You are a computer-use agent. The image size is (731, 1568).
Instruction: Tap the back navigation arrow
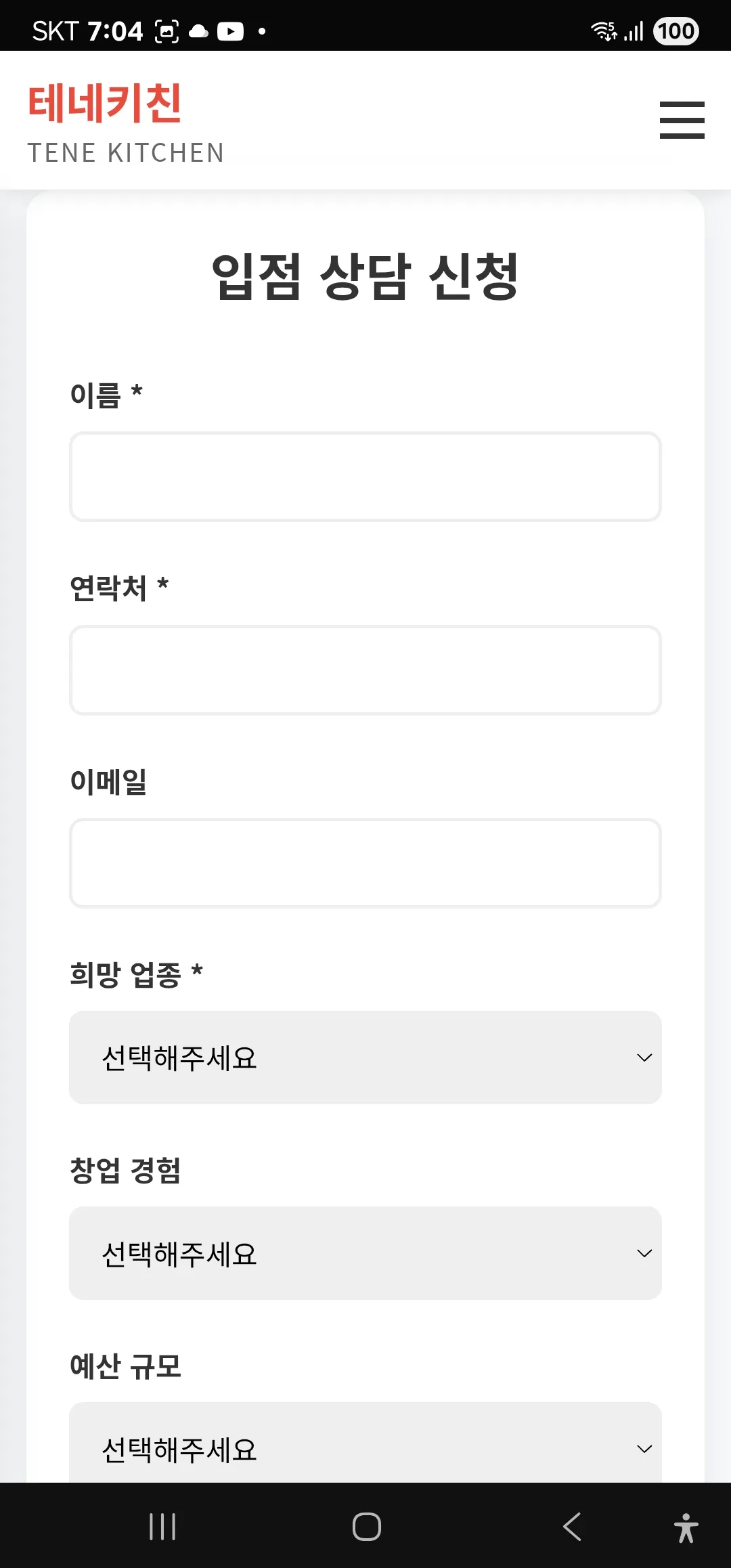[571, 1527]
